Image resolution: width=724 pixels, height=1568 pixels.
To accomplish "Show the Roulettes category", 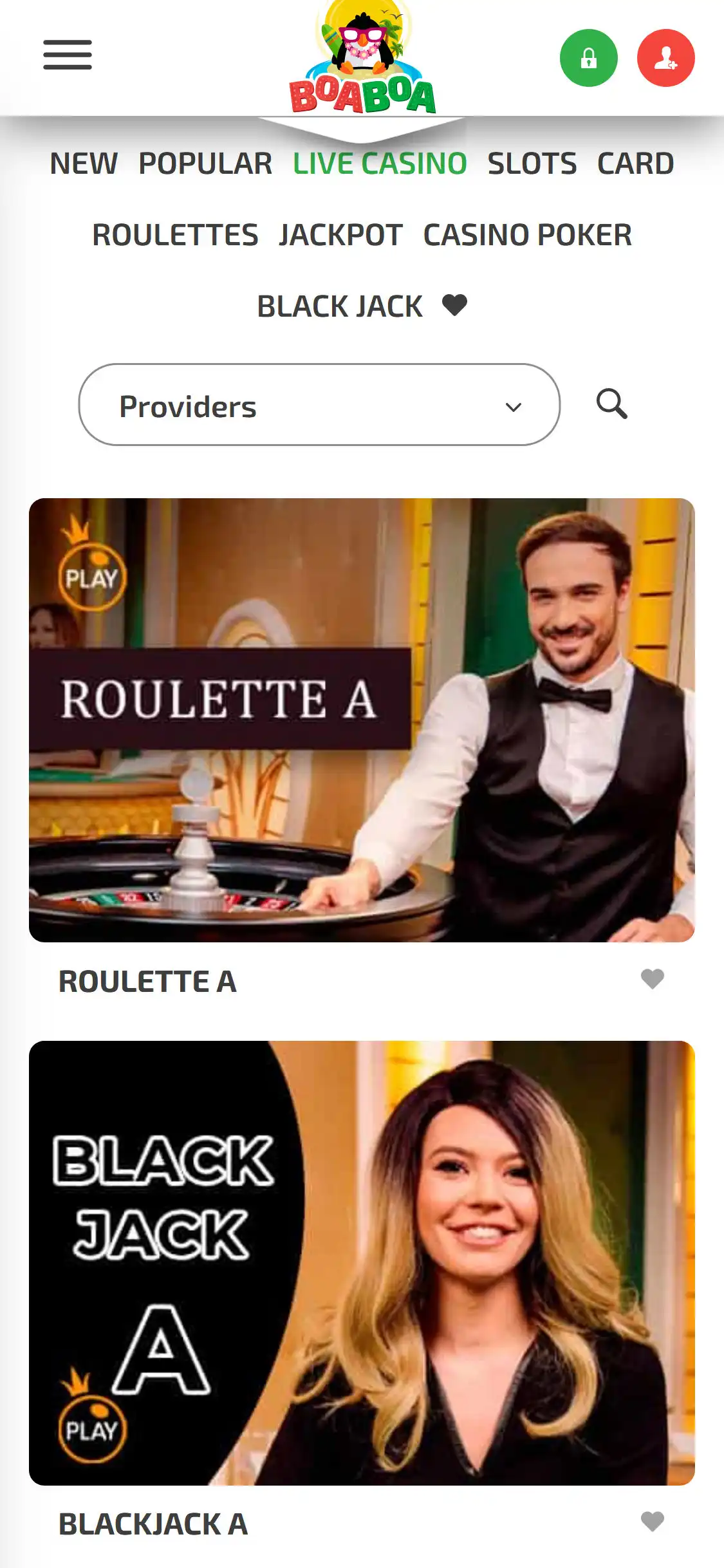I will [175, 235].
